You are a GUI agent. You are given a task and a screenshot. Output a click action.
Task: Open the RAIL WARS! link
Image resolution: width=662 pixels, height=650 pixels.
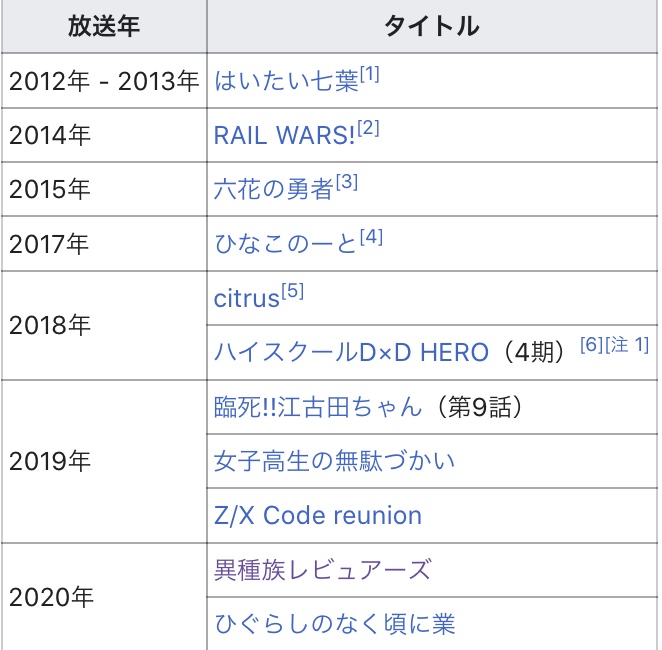pyautogui.click(x=284, y=136)
